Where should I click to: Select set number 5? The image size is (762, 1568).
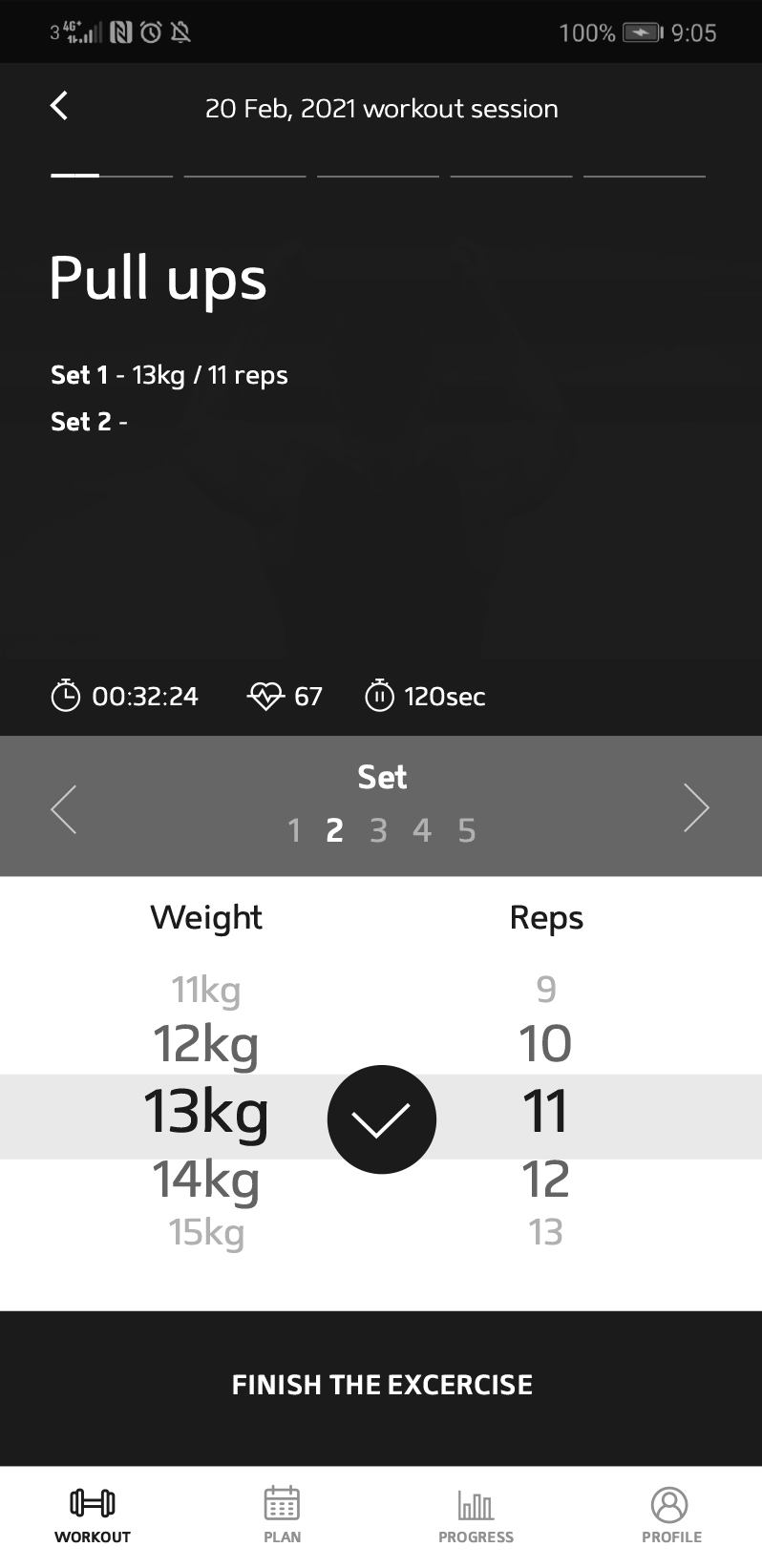coord(466,831)
